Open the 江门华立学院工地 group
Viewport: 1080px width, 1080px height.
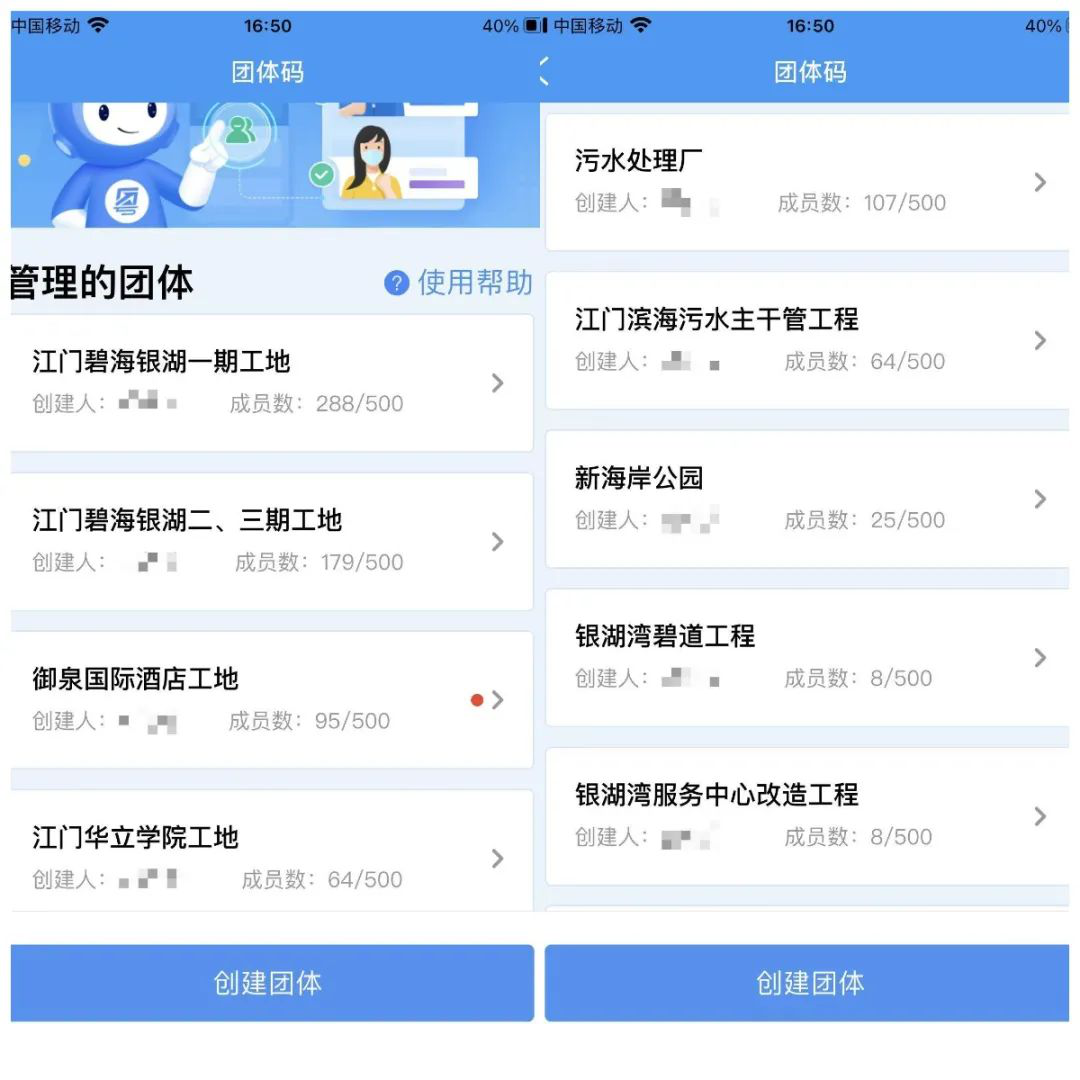click(270, 857)
